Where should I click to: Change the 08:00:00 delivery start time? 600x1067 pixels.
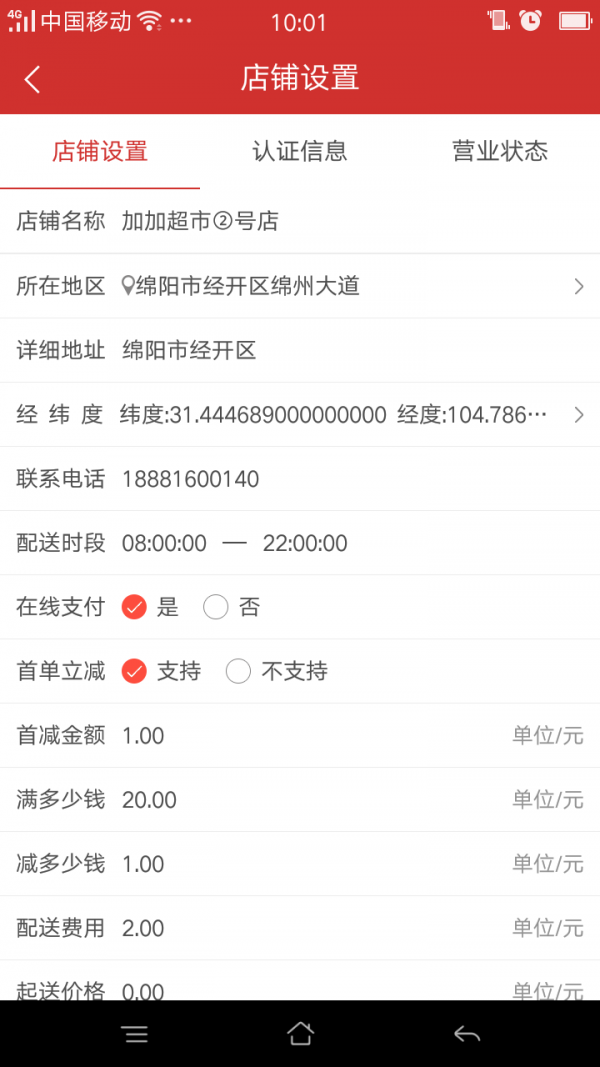(x=164, y=544)
